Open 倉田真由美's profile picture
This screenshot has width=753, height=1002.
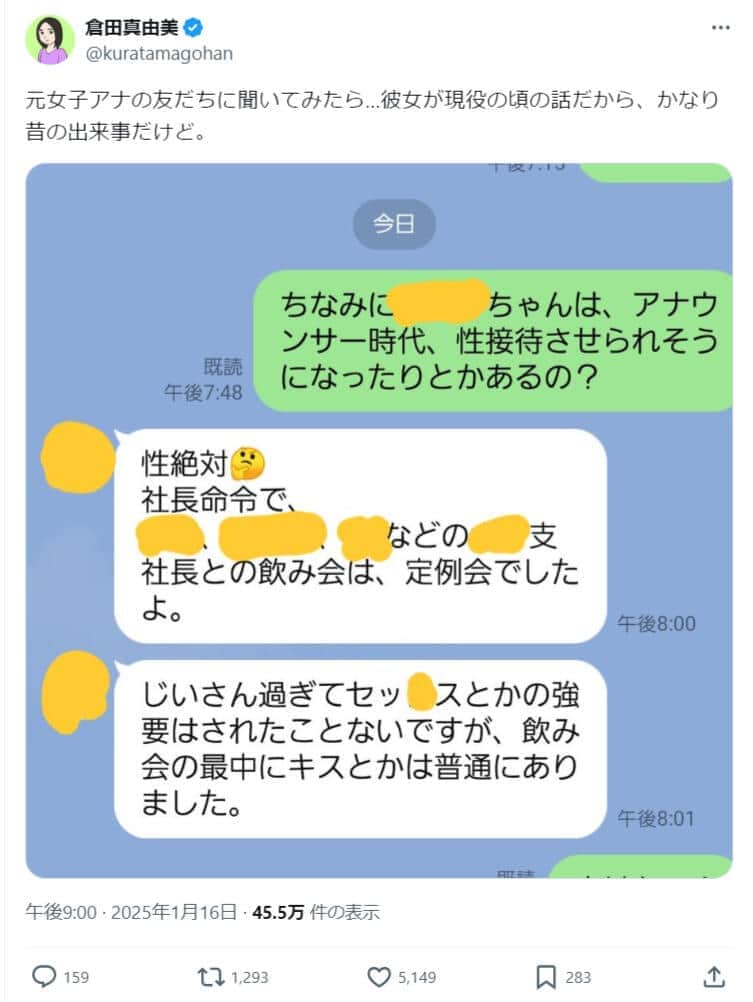(50, 41)
